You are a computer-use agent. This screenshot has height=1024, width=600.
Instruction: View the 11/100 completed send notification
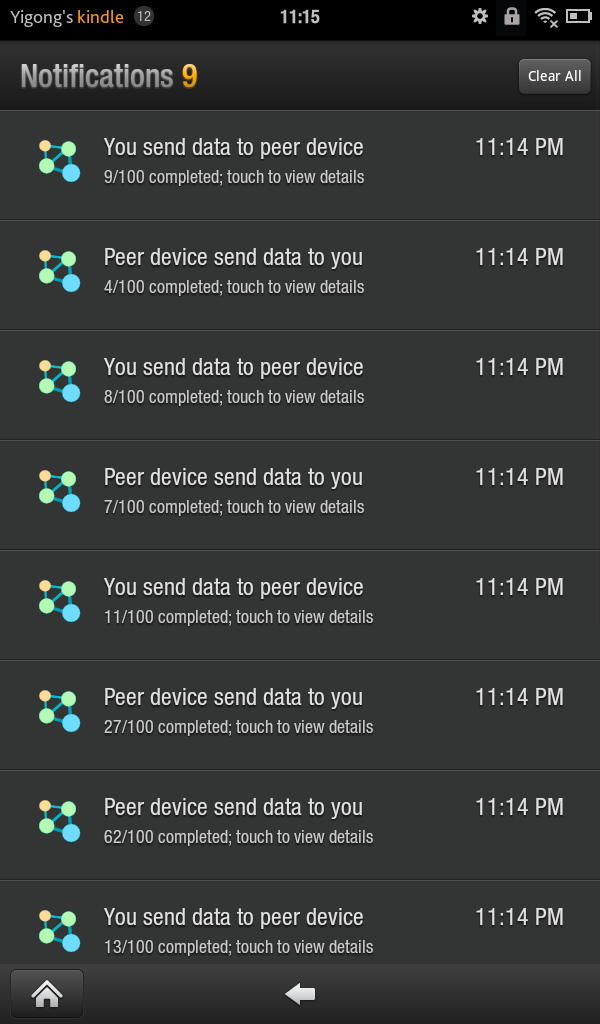click(x=300, y=605)
